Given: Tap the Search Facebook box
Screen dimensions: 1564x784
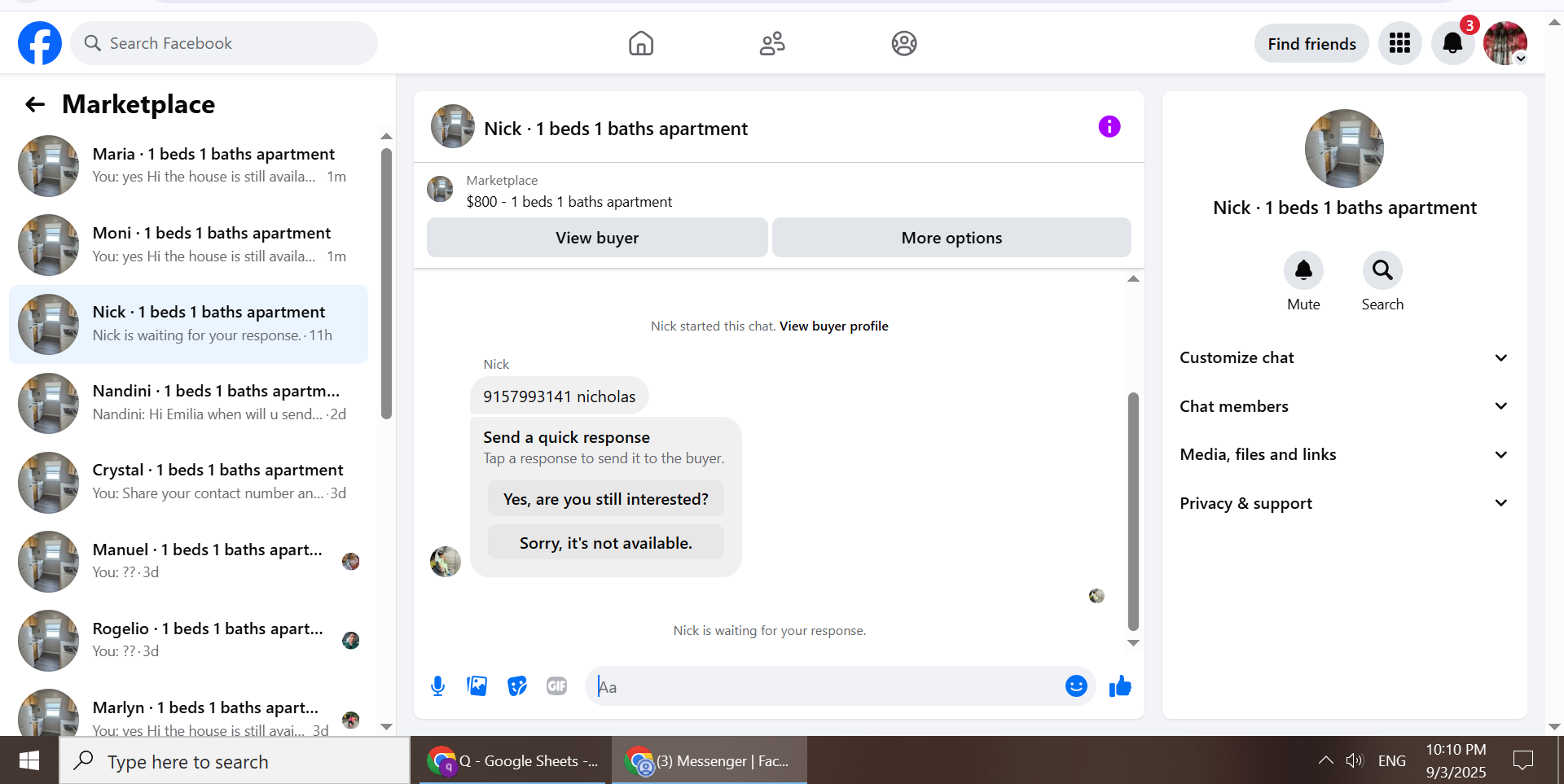Looking at the screenshot, I should (x=224, y=43).
